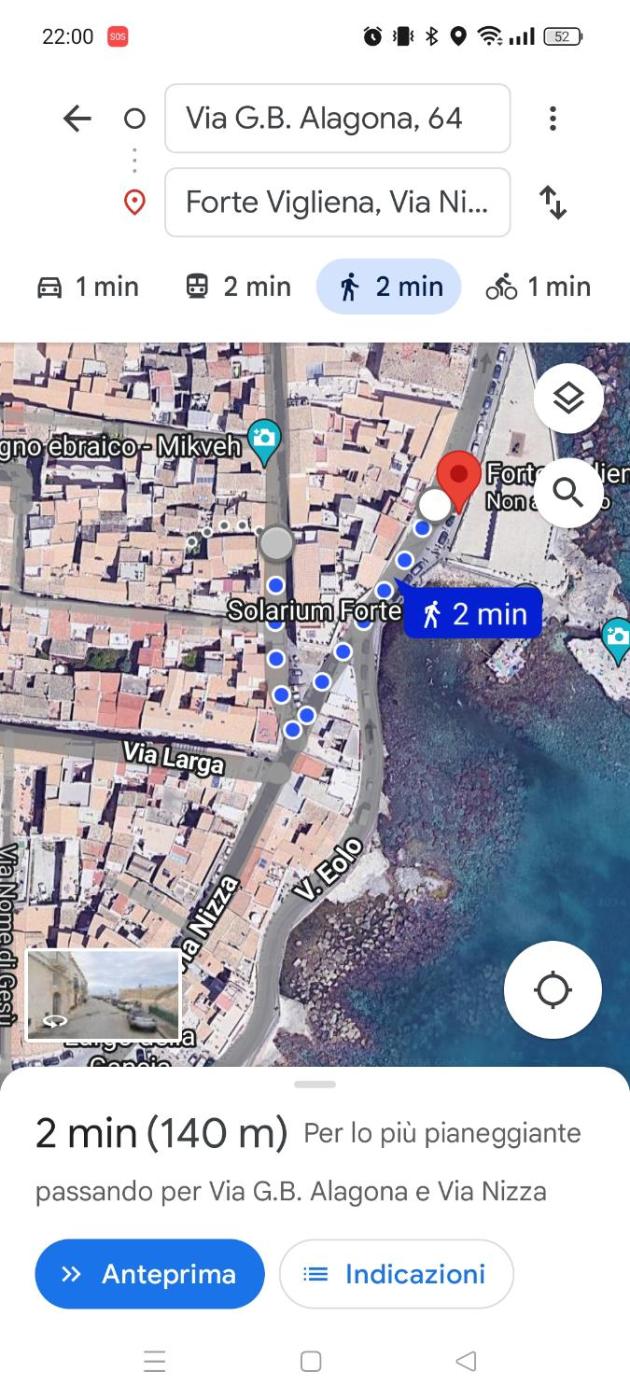Swap start and destination
This screenshot has height=1400, width=630.
(x=553, y=203)
